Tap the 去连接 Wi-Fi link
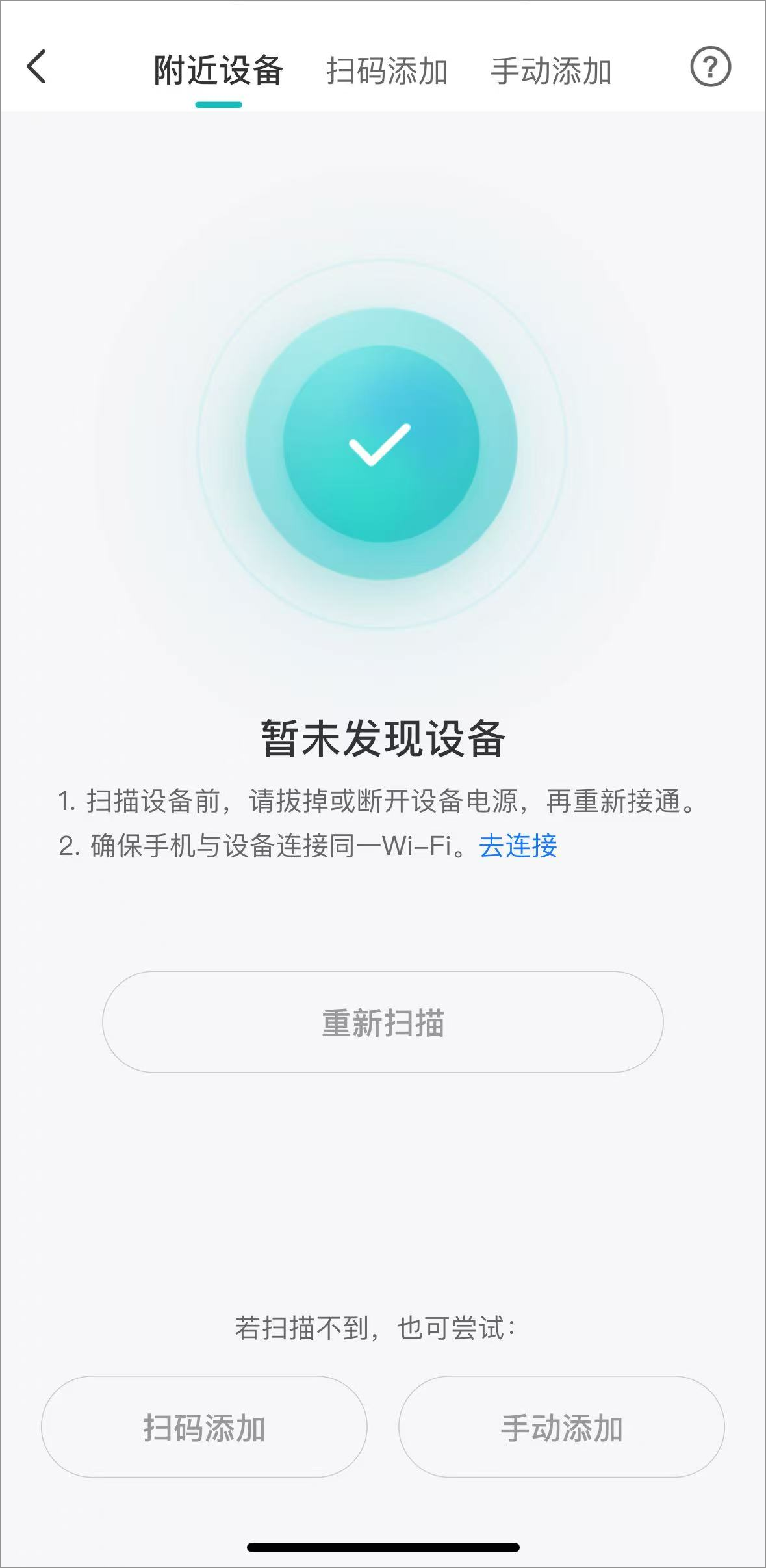 click(x=518, y=846)
